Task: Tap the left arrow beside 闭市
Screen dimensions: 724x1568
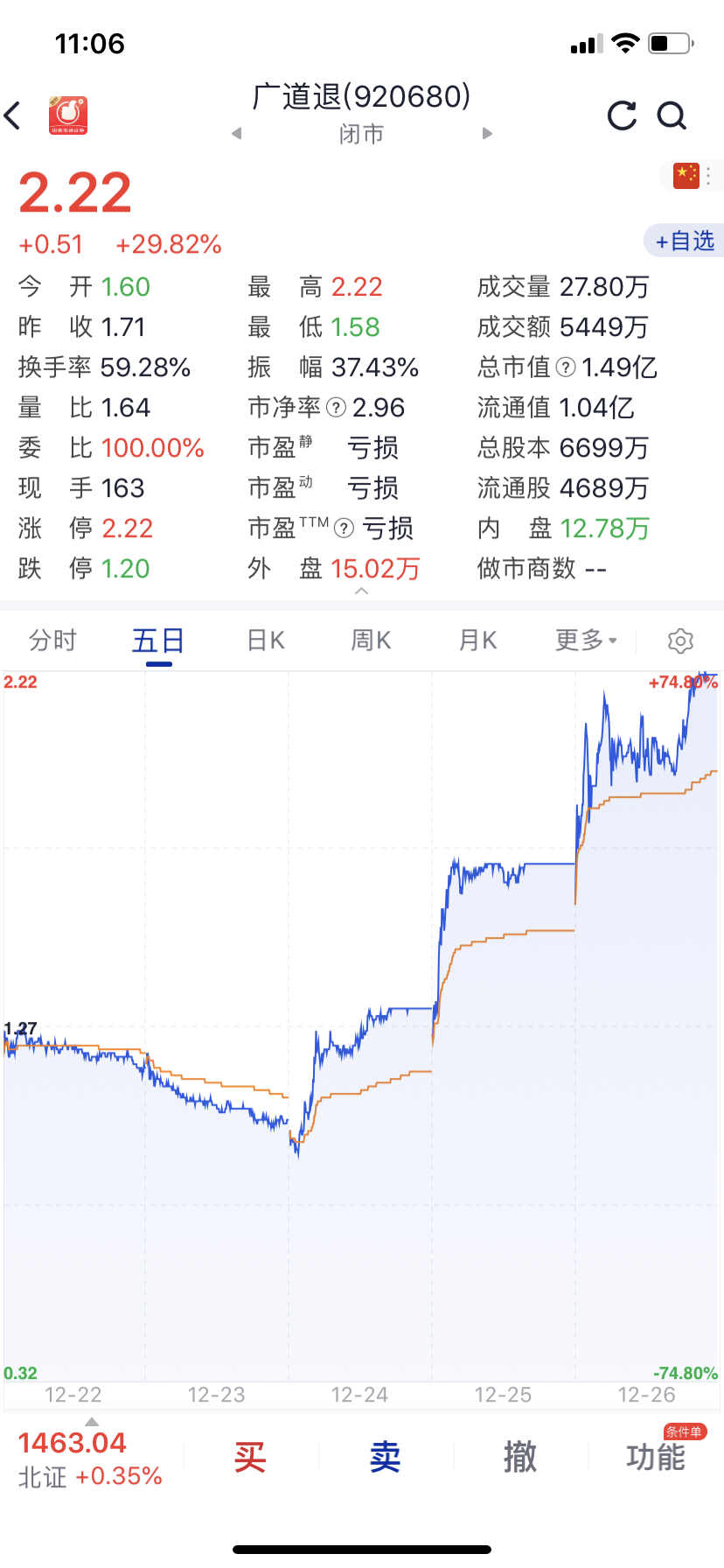Action: point(236,133)
